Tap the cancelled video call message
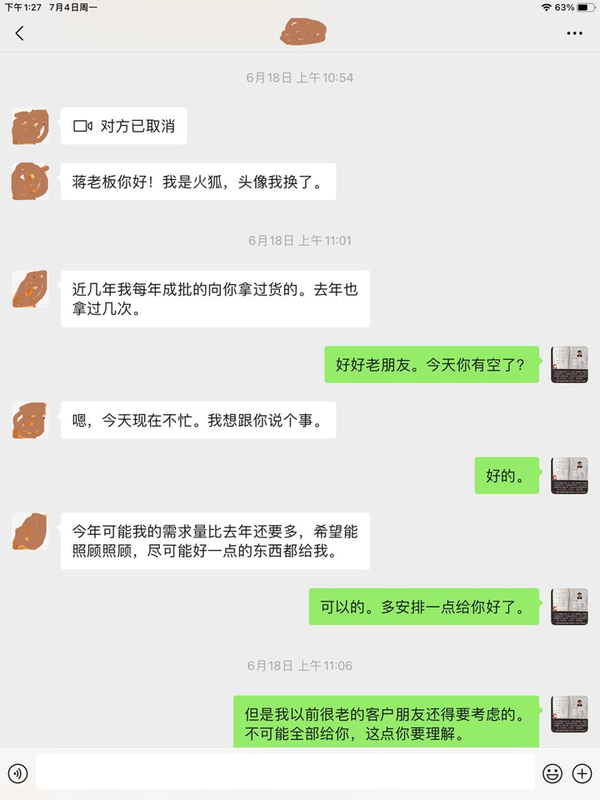 pyautogui.click(x=124, y=127)
